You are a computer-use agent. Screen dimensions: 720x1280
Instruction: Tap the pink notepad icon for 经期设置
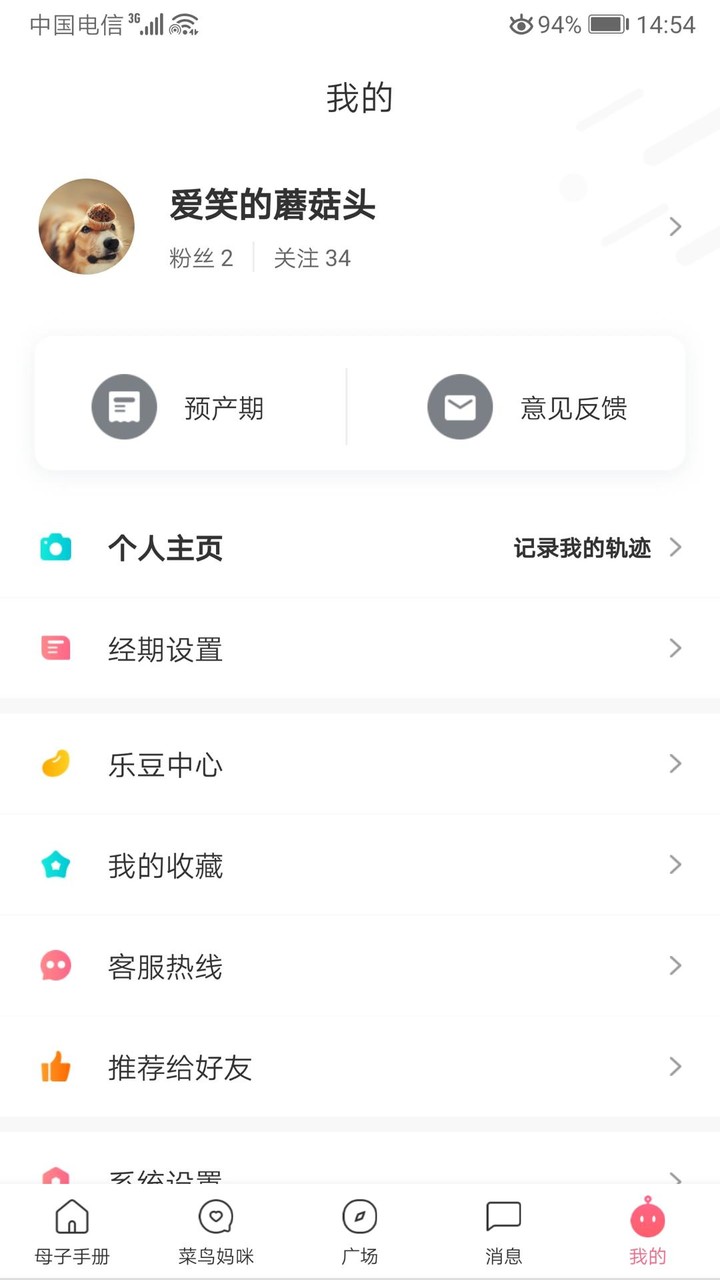click(x=55, y=648)
